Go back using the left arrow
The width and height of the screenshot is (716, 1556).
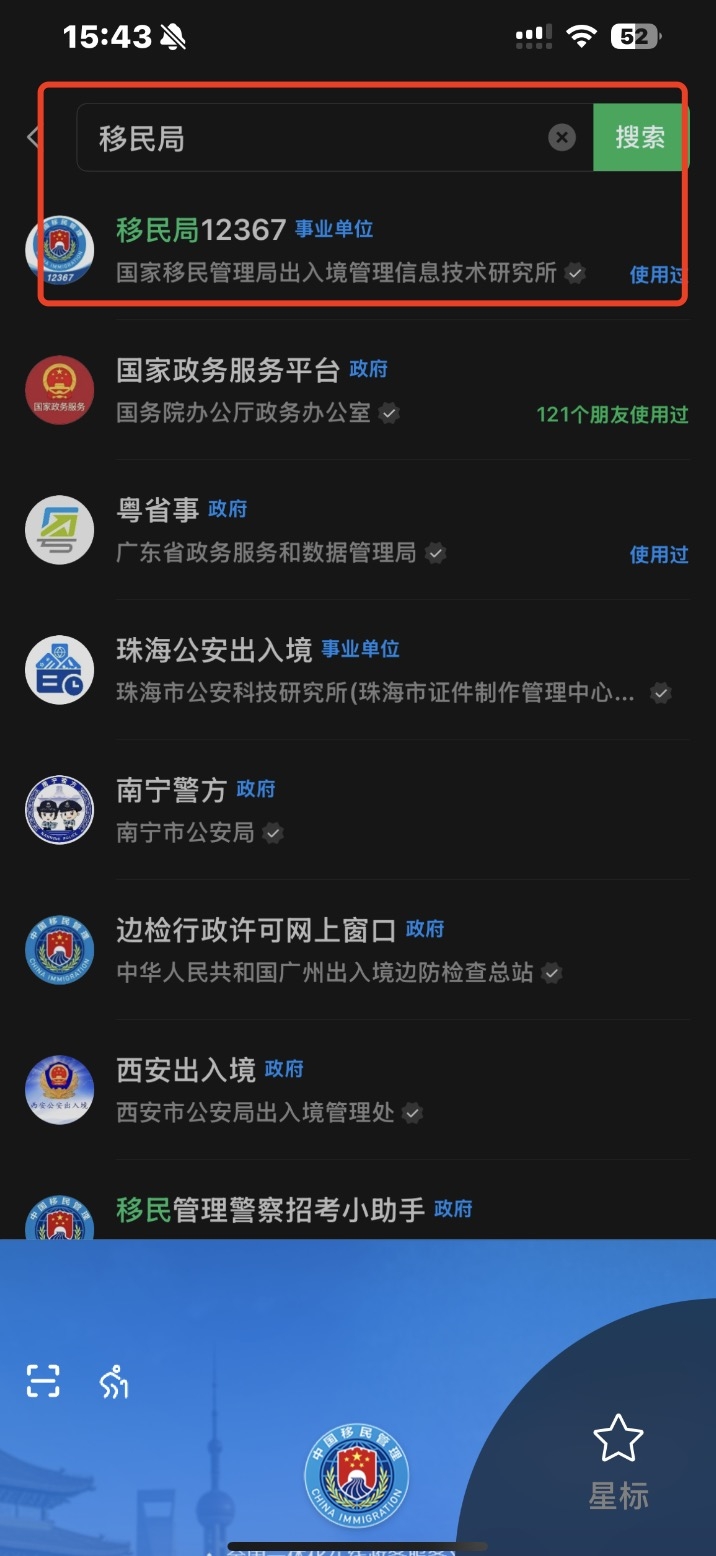point(32,138)
